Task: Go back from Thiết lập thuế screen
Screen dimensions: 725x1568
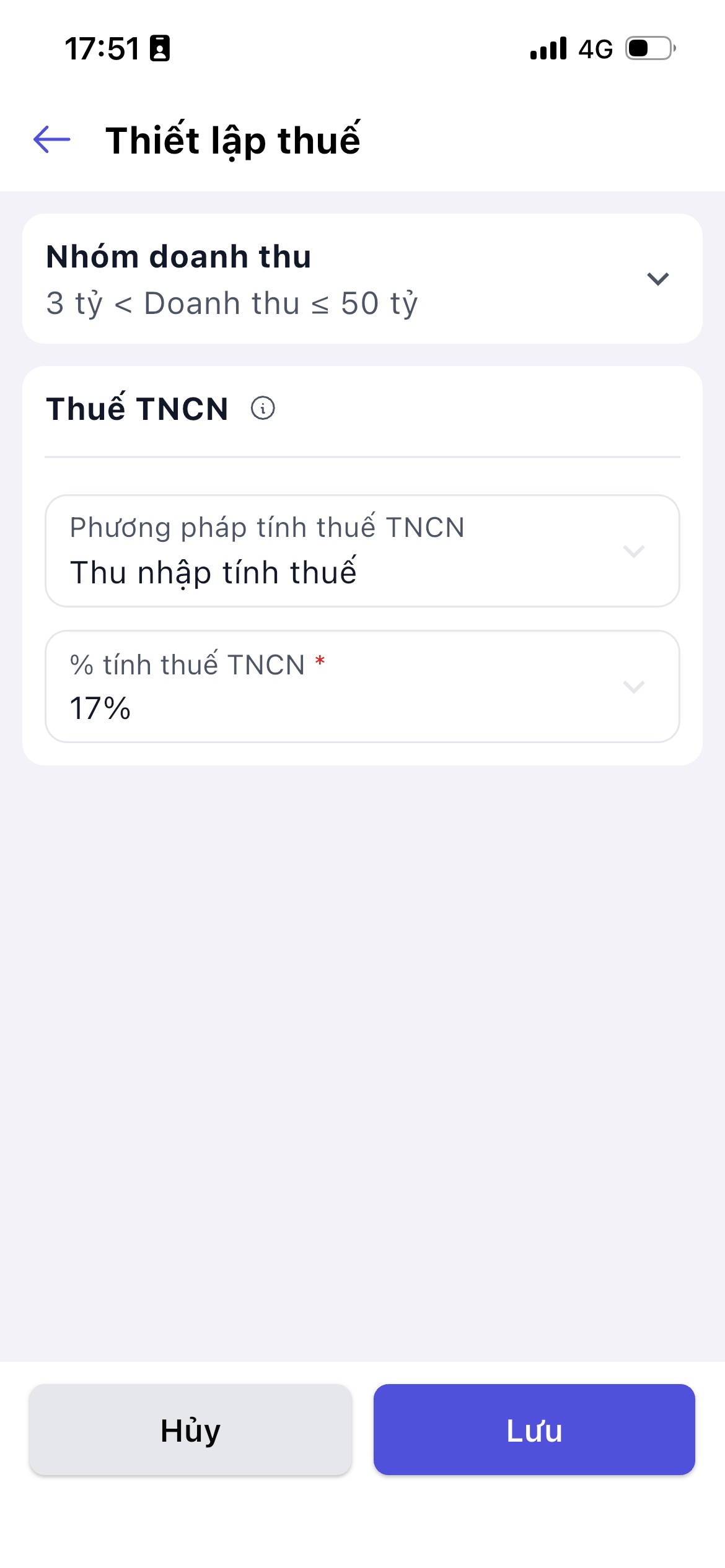Action: point(52,139)
